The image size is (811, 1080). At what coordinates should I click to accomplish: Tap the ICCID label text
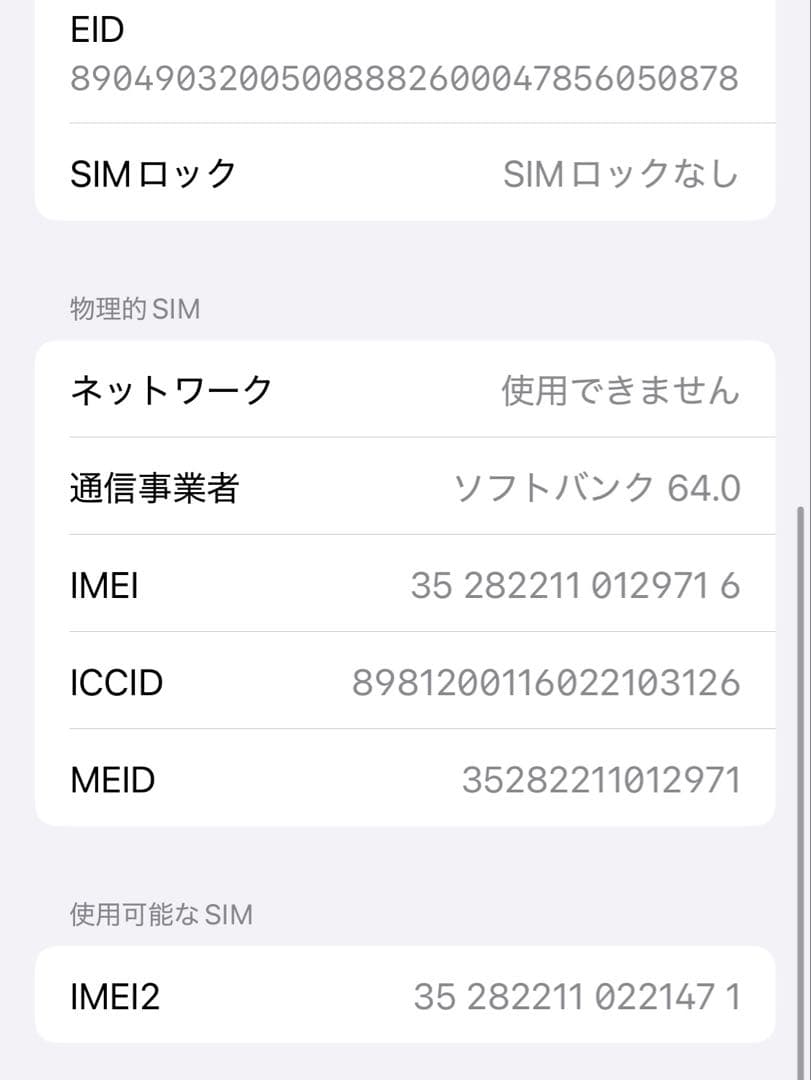tap(116, 682)
